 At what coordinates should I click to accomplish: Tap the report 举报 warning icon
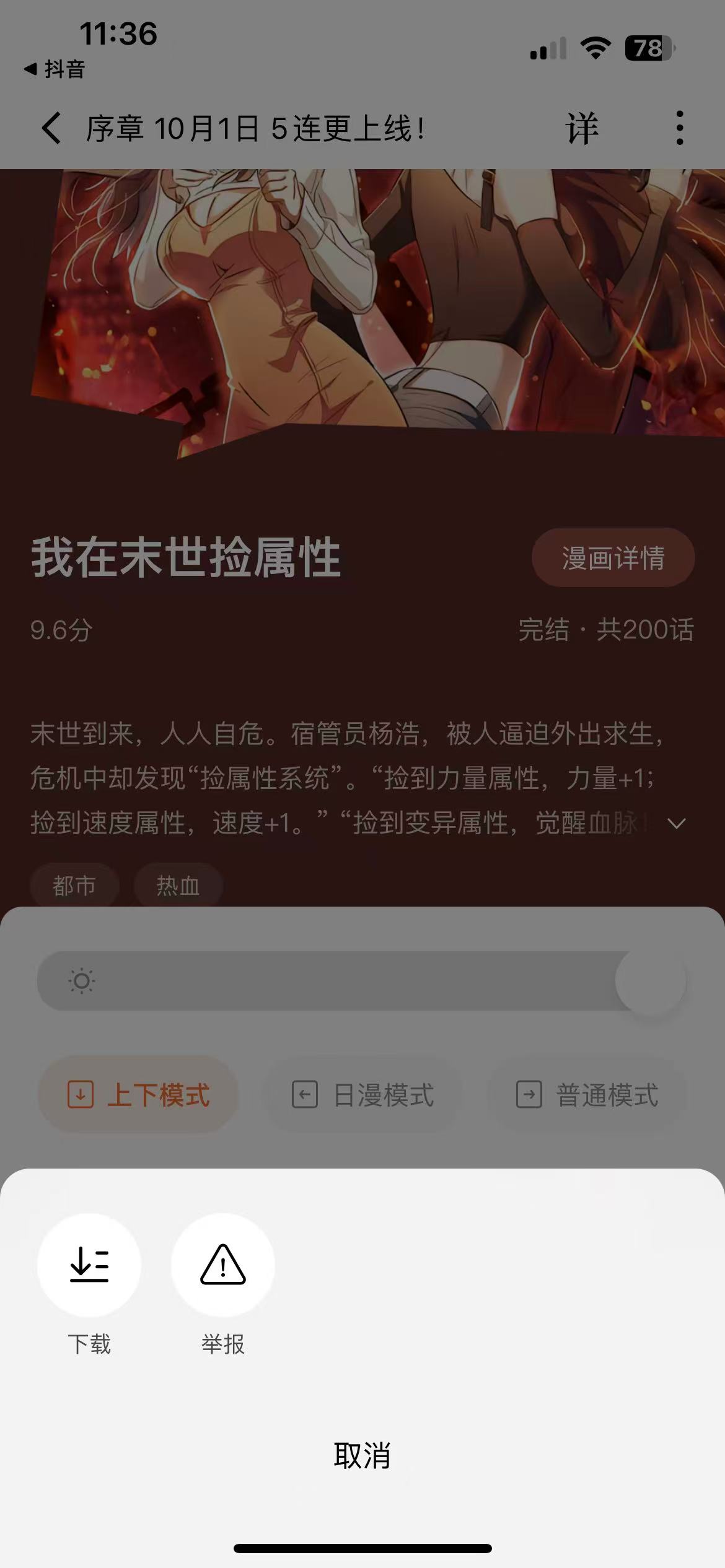coord(222,1265)
